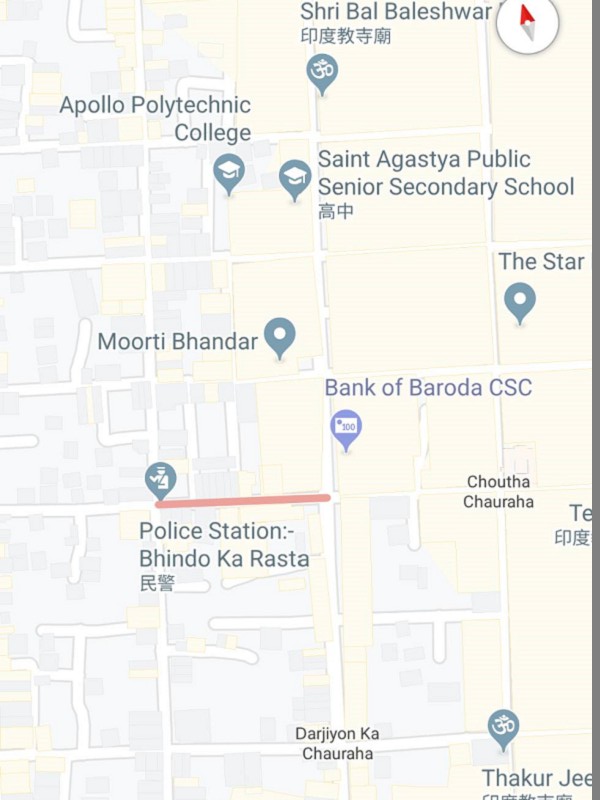This screenshot has width=600, height=800.
Task: Open Police Station Bhindo Ka Rasta marker
Action: tap(160, 479)
